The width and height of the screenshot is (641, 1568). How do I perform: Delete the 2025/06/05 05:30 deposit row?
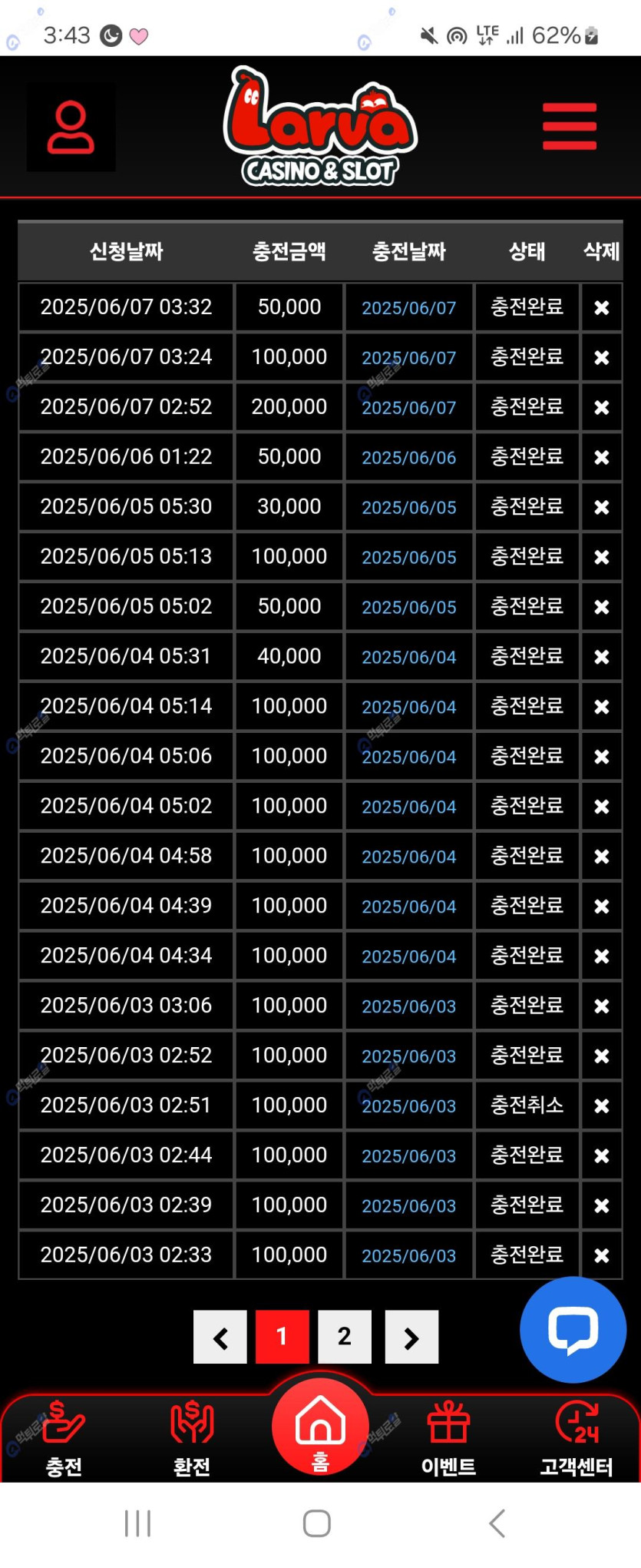point(602,507)
